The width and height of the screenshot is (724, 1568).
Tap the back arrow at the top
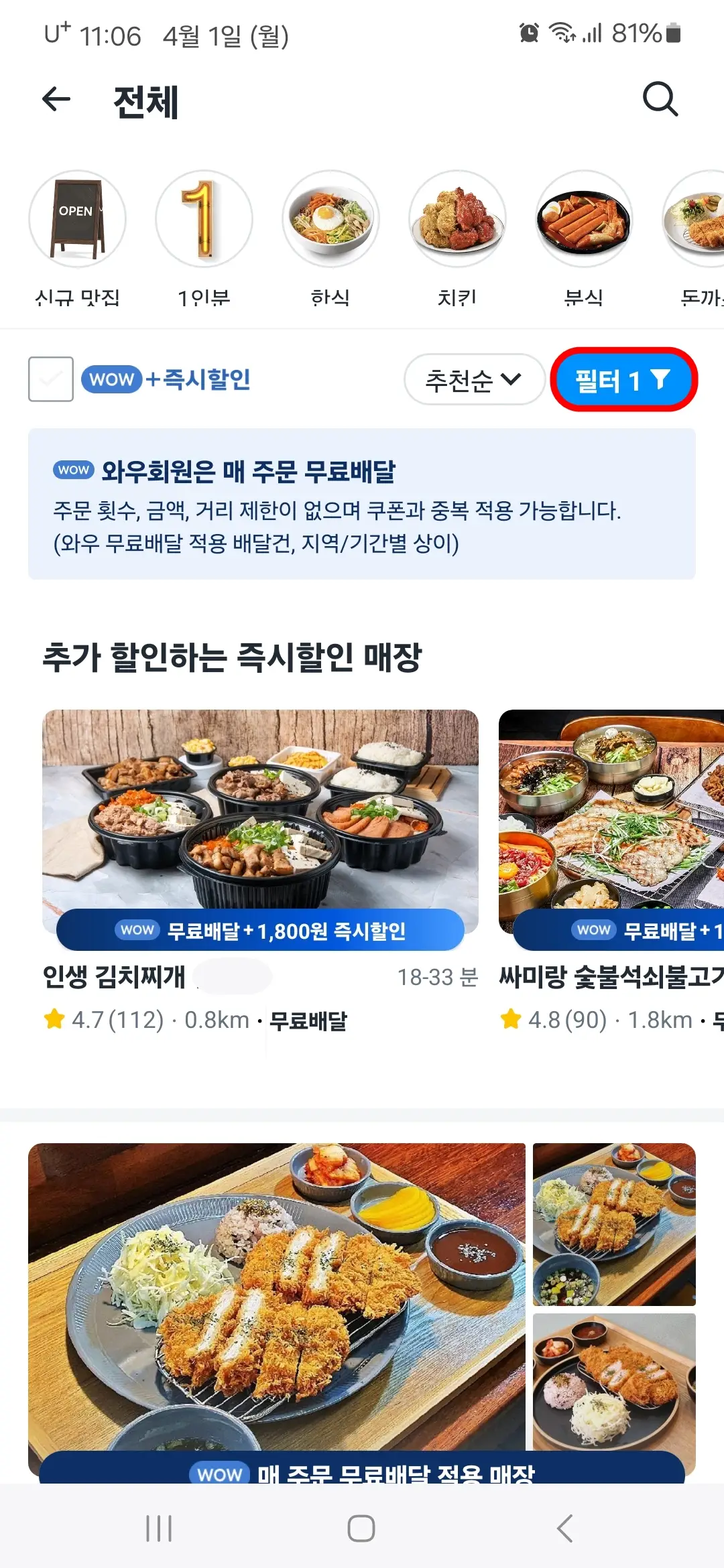click(56, 99)
